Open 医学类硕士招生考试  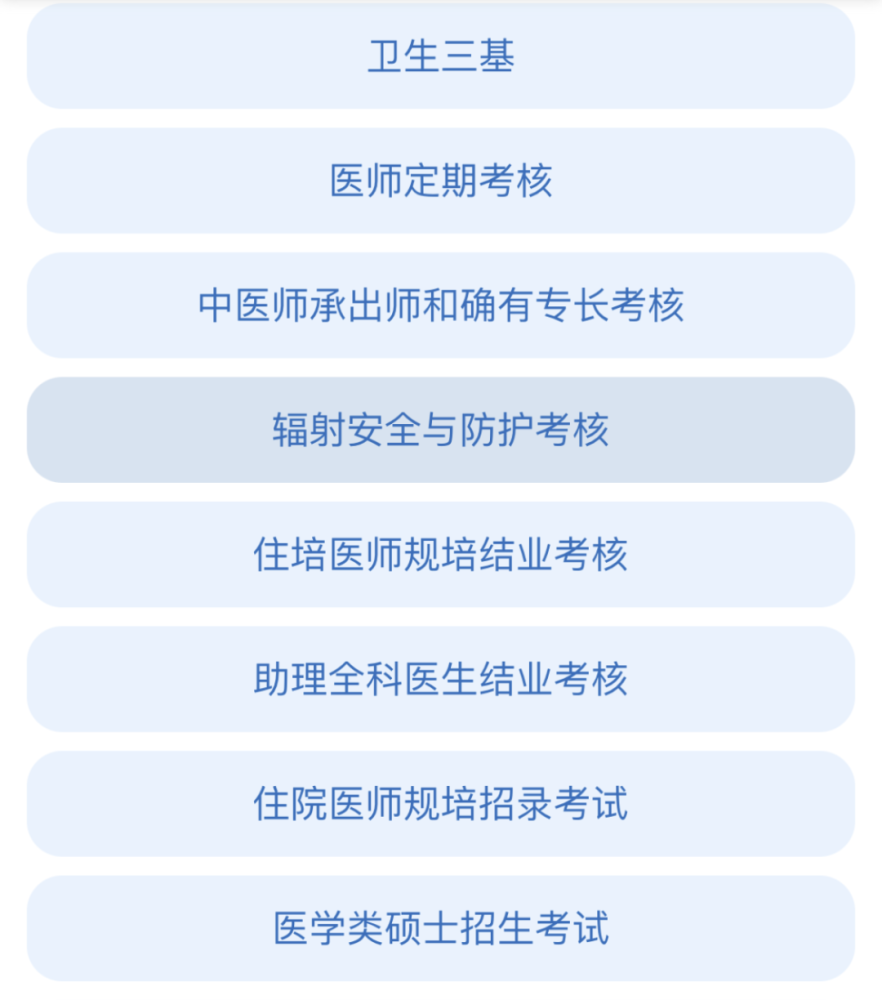[441, 928]
